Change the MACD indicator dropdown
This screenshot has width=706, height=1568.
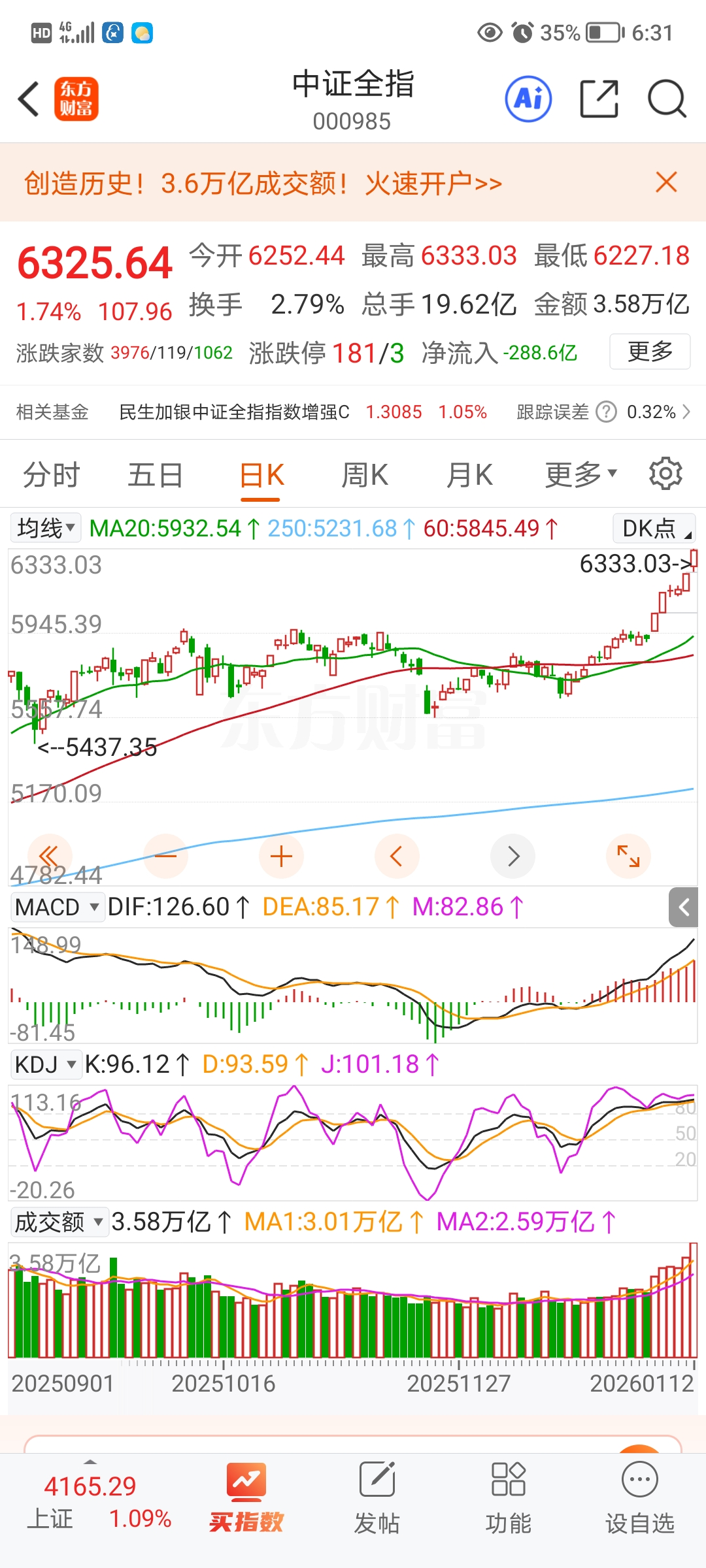coord(58,907)
